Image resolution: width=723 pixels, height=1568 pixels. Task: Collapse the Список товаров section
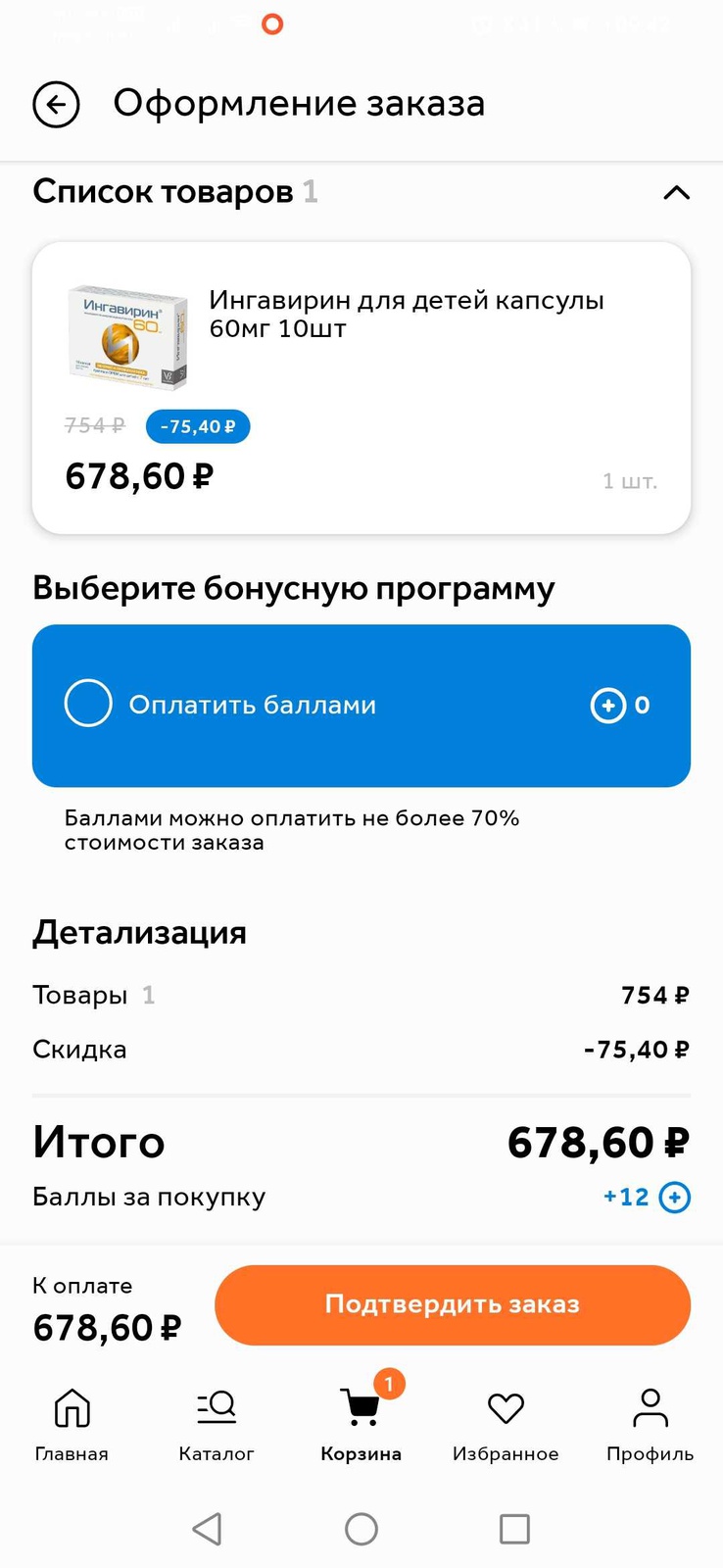tap(676, 192)
